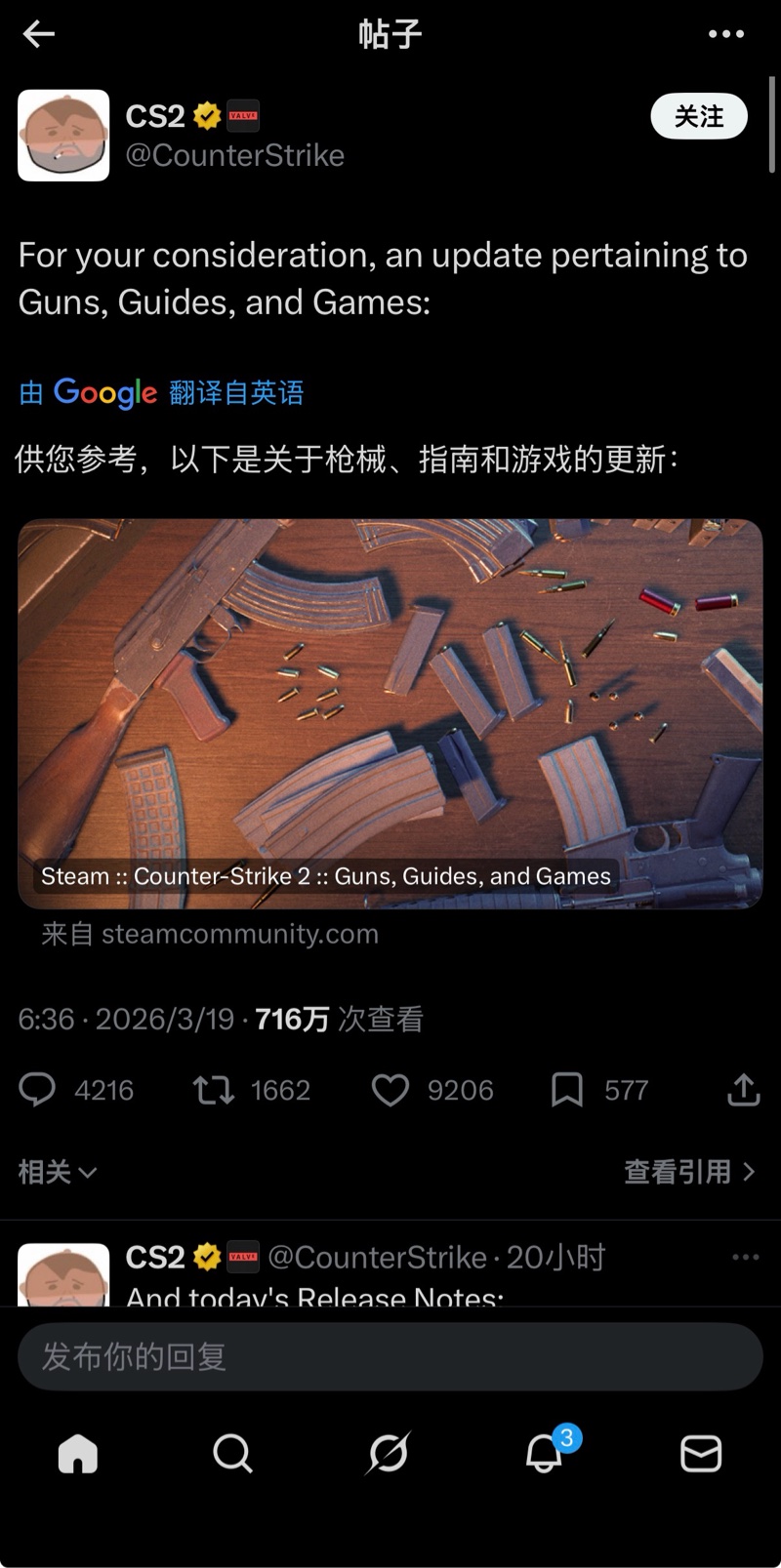Switch to the Home tab

click(x=78, y=1454)
